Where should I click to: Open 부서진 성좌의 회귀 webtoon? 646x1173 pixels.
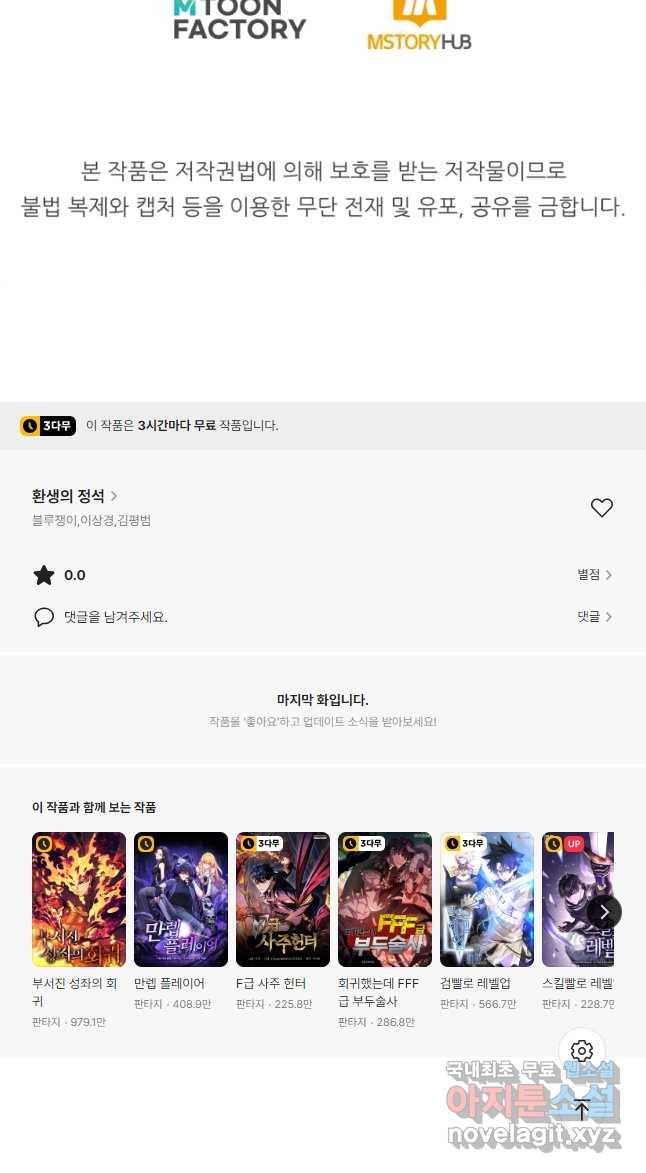pos(79,899)
